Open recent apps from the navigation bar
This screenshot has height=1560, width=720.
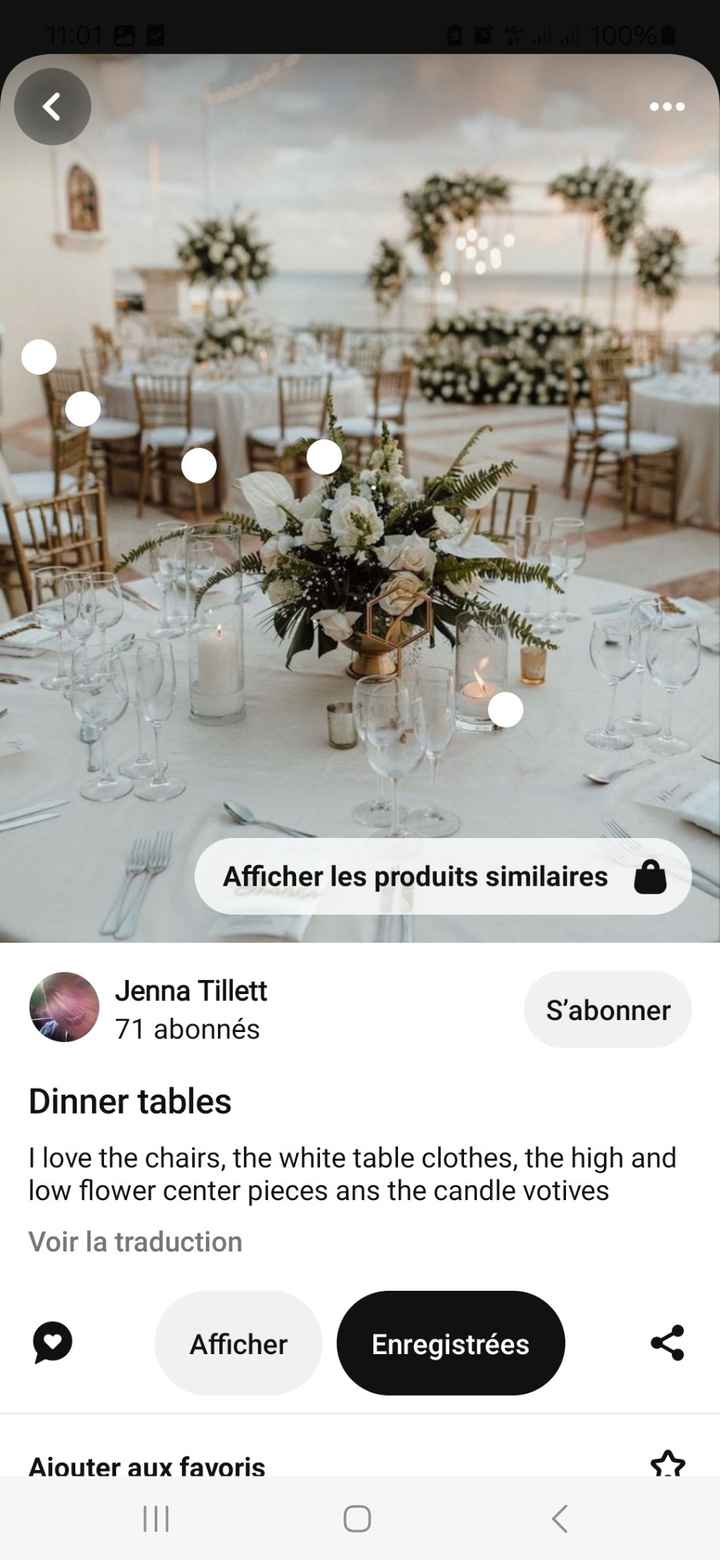[155, 1517]
